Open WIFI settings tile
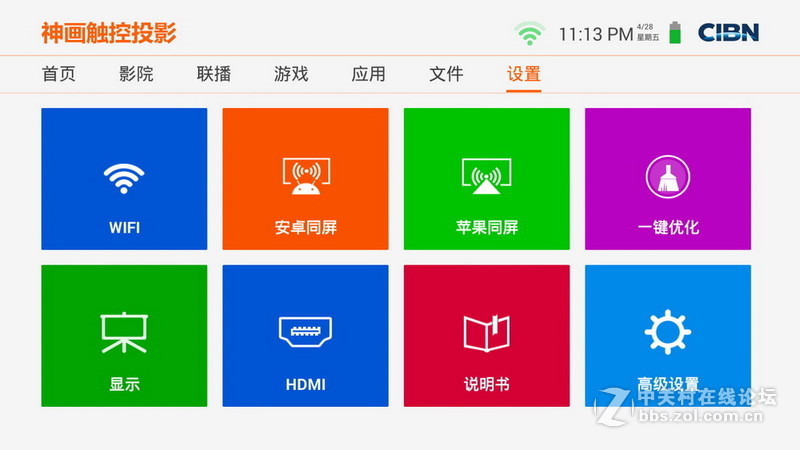Viewport: 800px width, 450px height. pyautogui.click(x=124, y=179)
